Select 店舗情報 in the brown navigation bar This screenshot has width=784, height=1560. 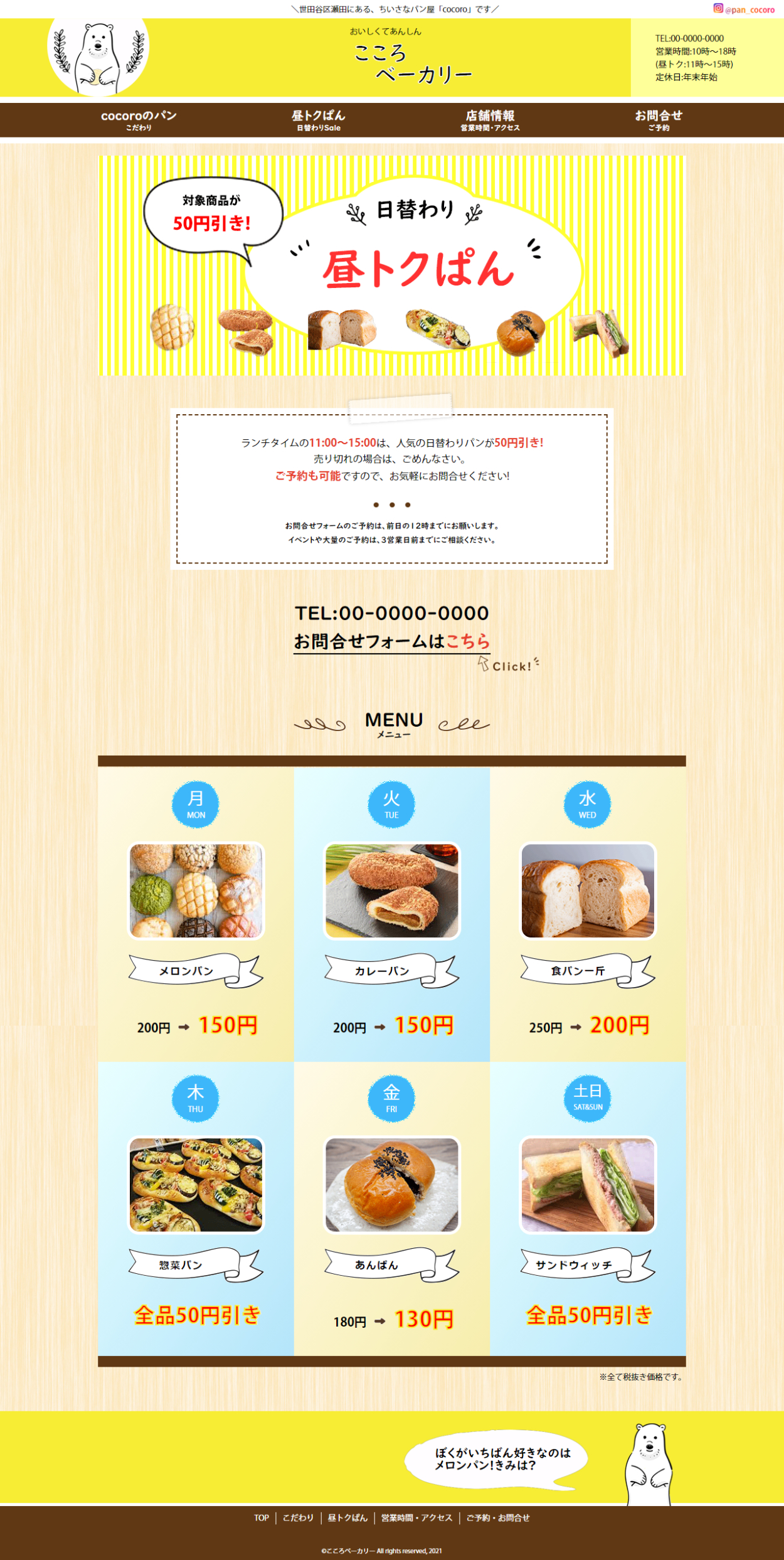coord(490,120)
